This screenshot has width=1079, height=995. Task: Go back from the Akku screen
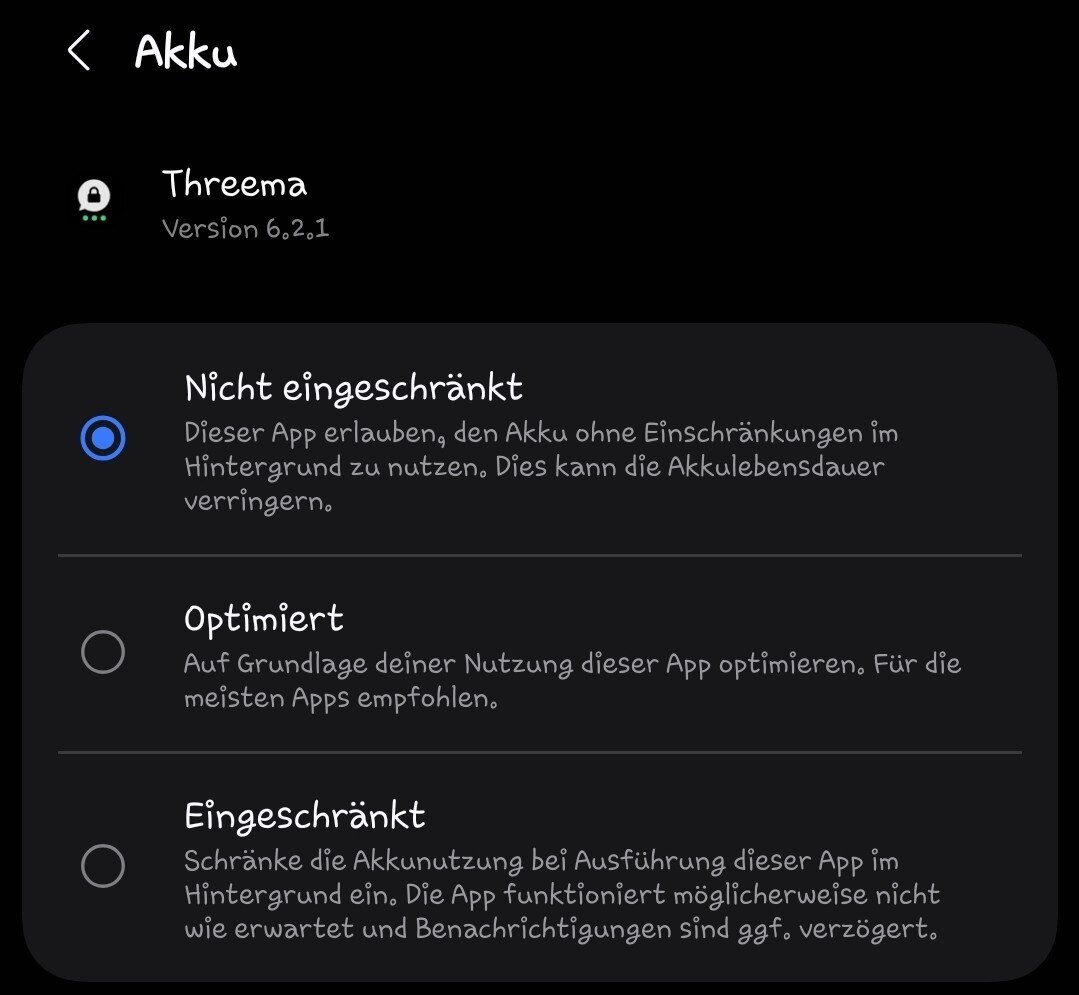pos(79,51)
